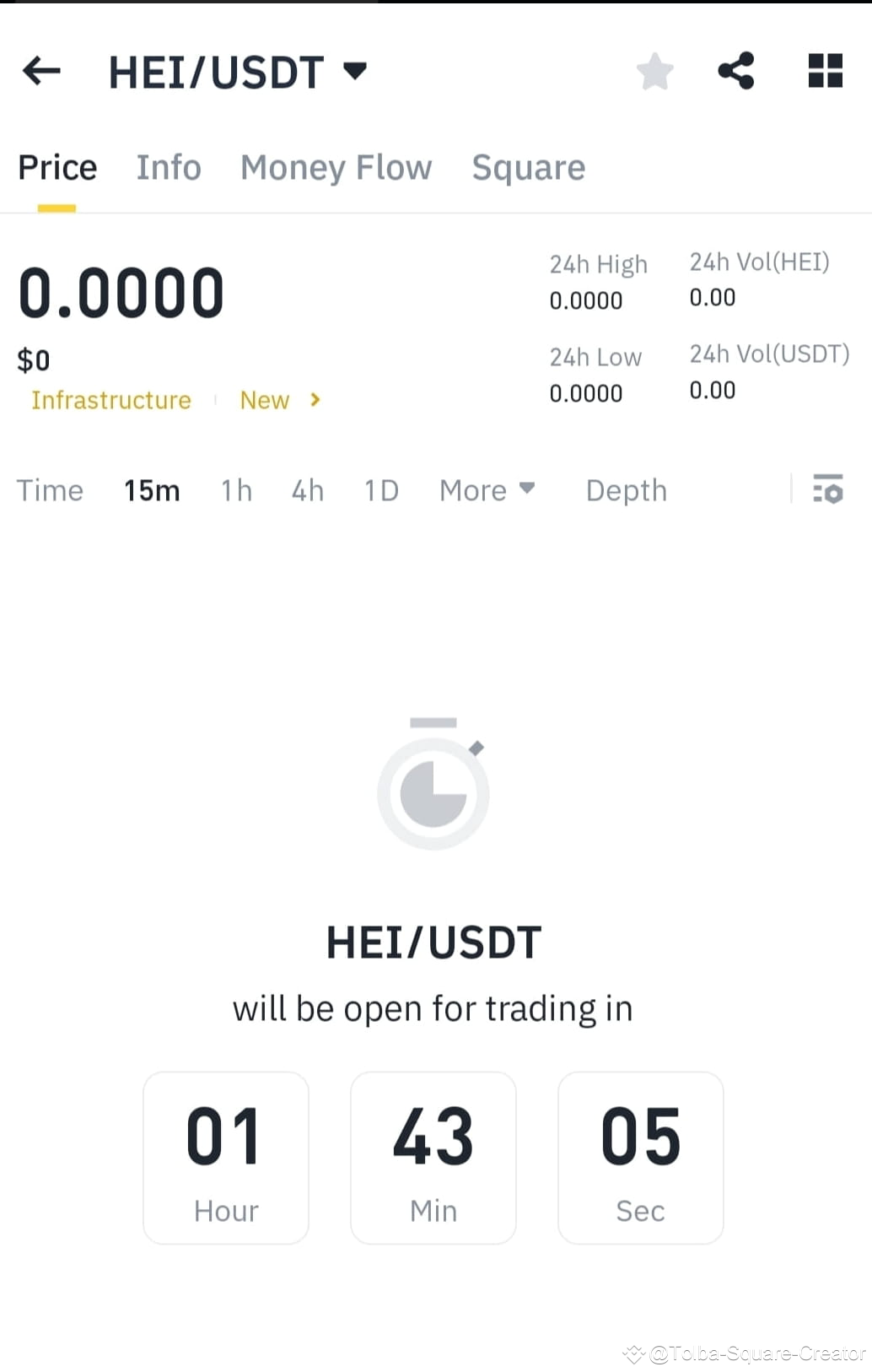The width and height of the screenshot is (872, 1372).
Task: Select the Depth view
Action: (626, 490)
